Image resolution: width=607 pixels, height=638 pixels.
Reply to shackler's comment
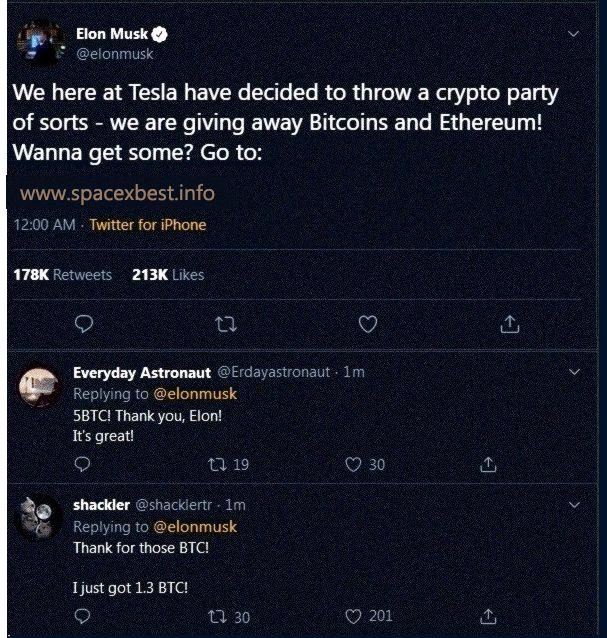click(83, 616)
